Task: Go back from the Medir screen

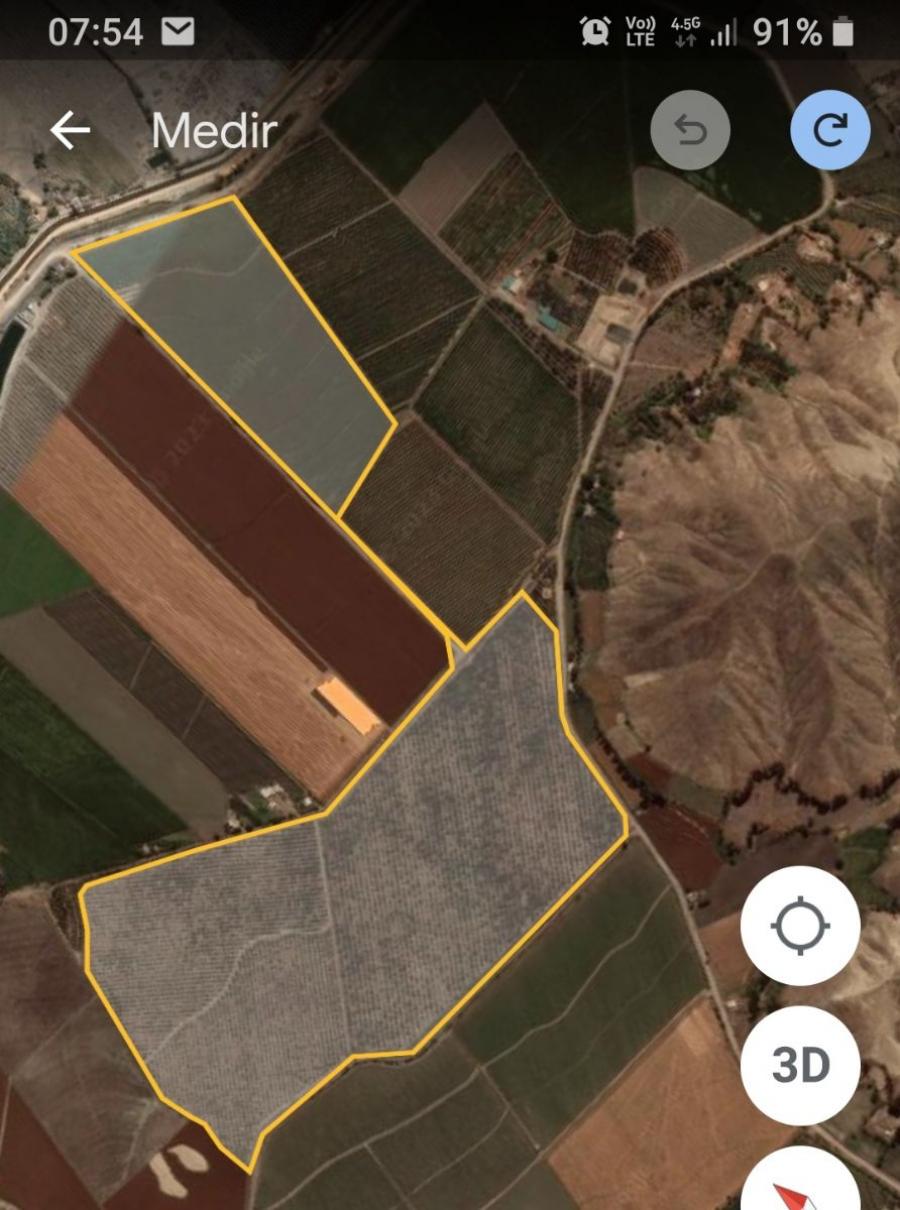Action: [x=70, y=130]
